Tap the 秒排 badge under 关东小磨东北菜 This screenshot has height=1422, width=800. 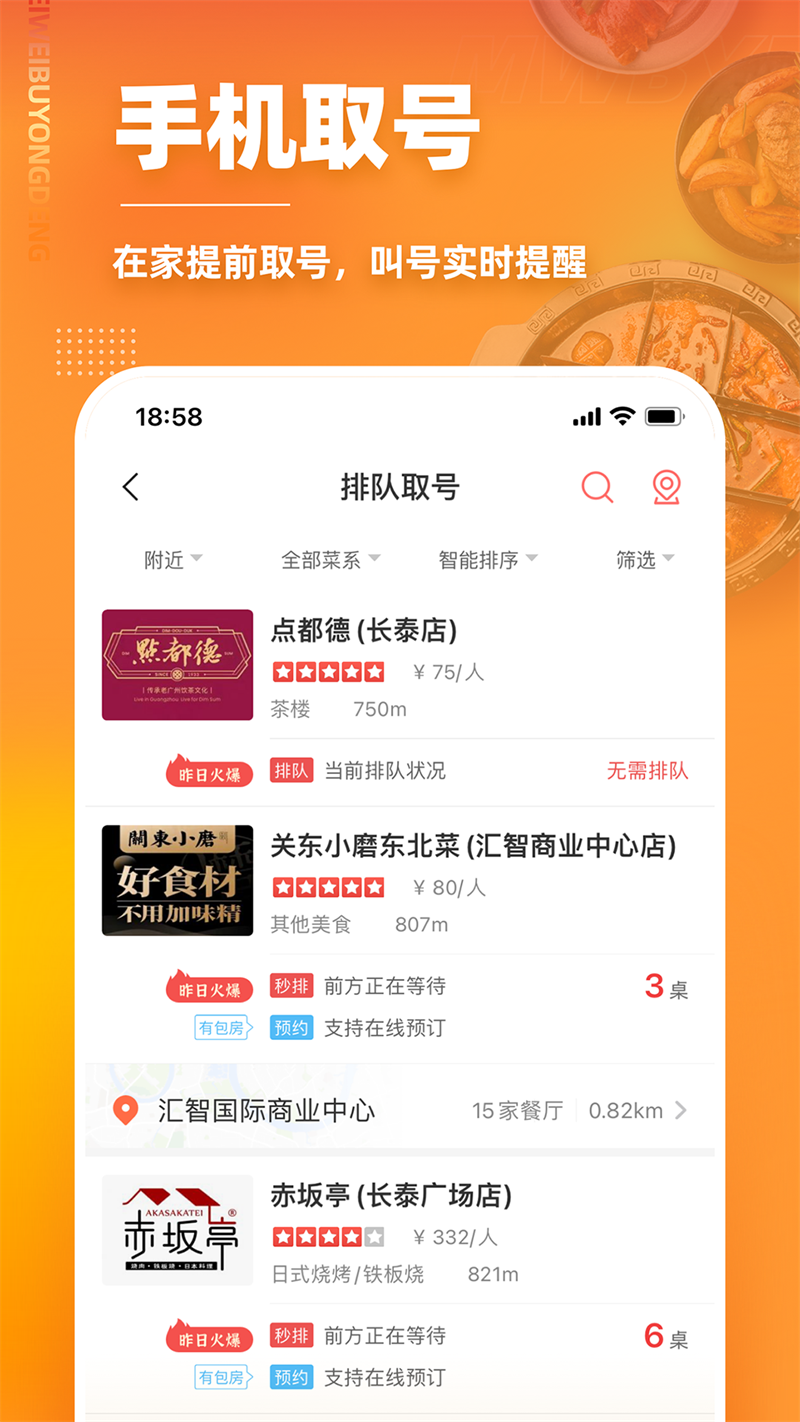[x=291, y=985]
